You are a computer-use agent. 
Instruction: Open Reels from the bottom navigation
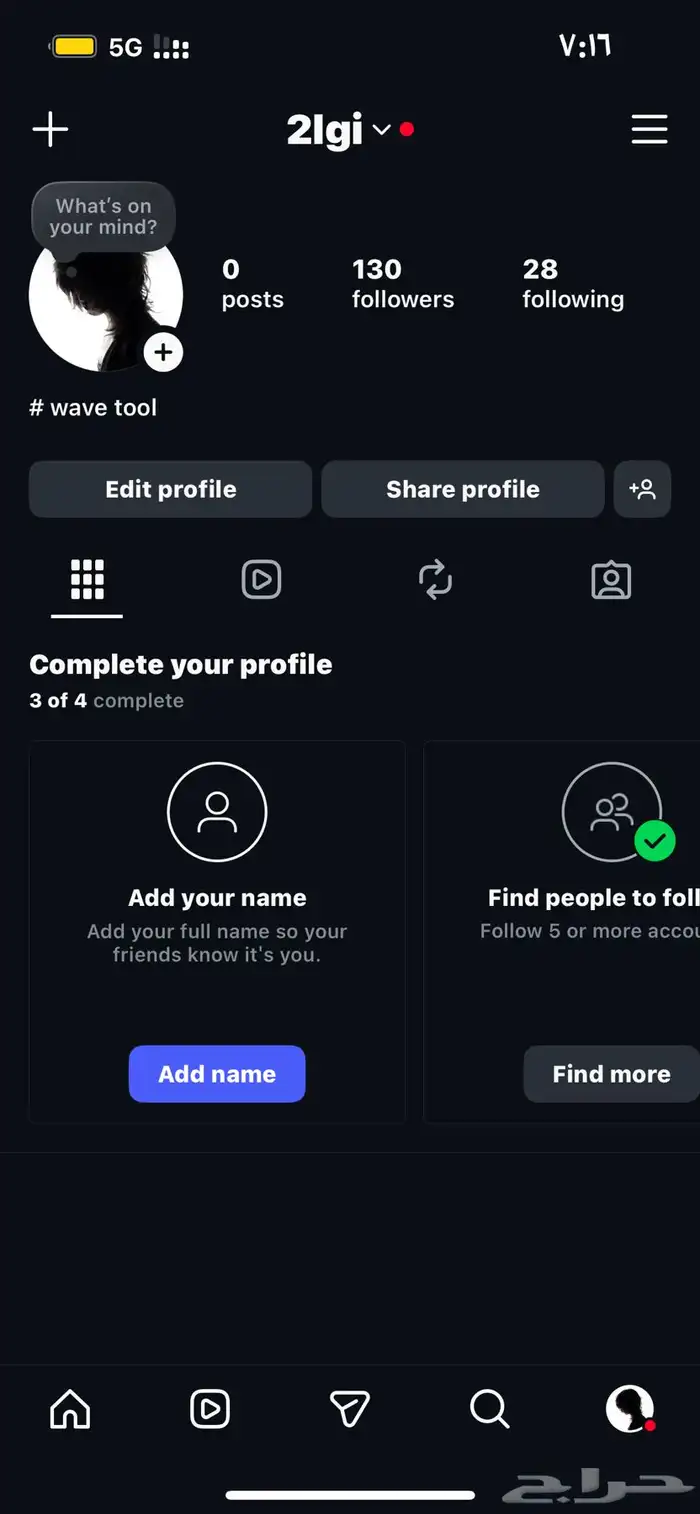(x=210, y=1409)
